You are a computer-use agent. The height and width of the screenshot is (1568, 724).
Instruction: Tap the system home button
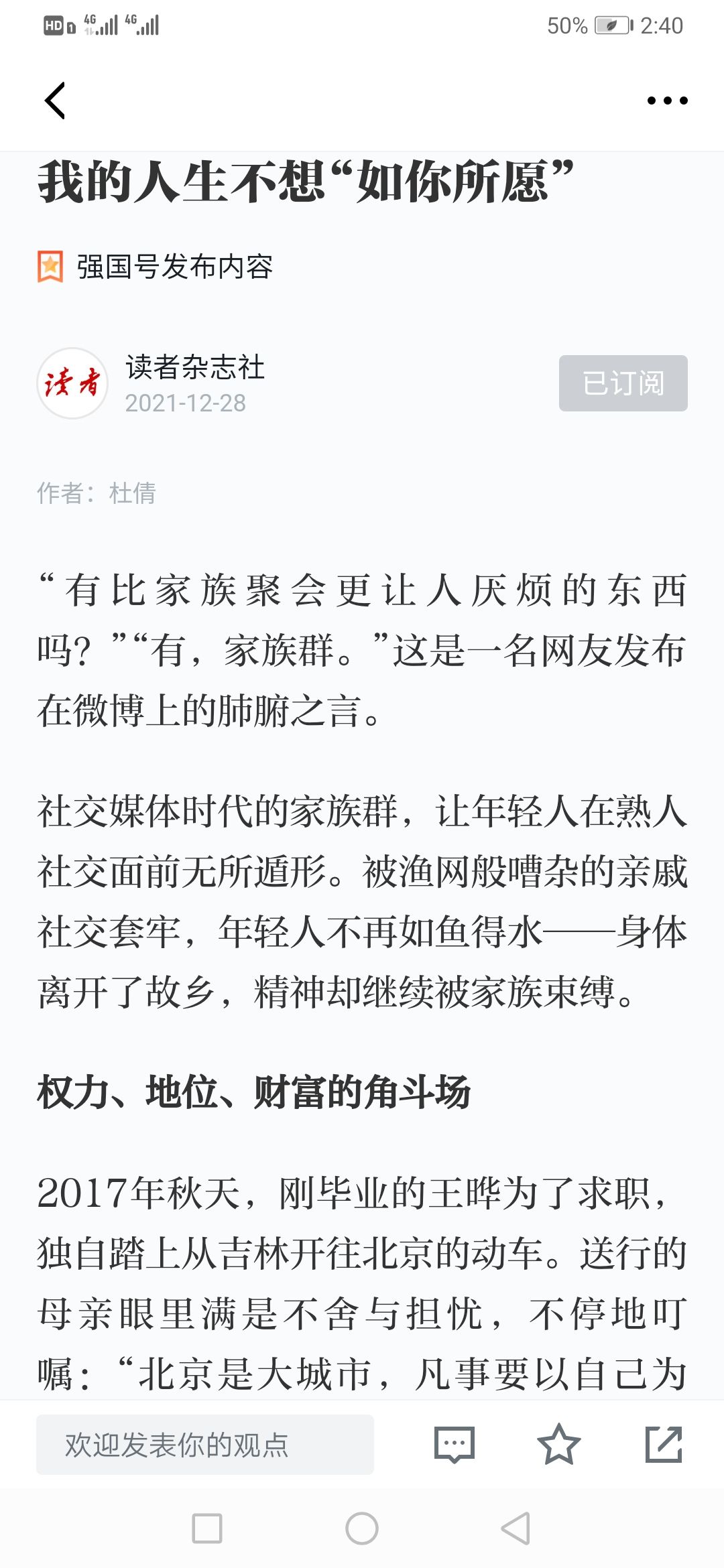[x=362, y=1528]
